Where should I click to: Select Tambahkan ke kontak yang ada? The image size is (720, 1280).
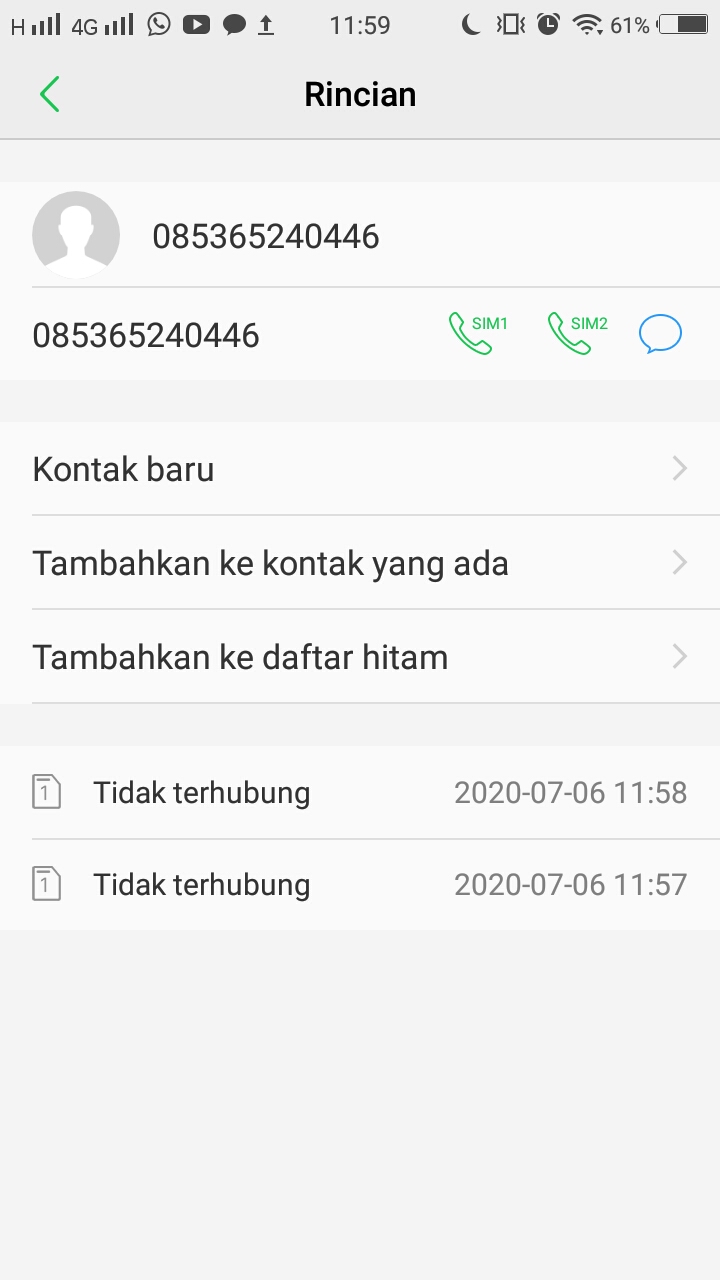360,563
